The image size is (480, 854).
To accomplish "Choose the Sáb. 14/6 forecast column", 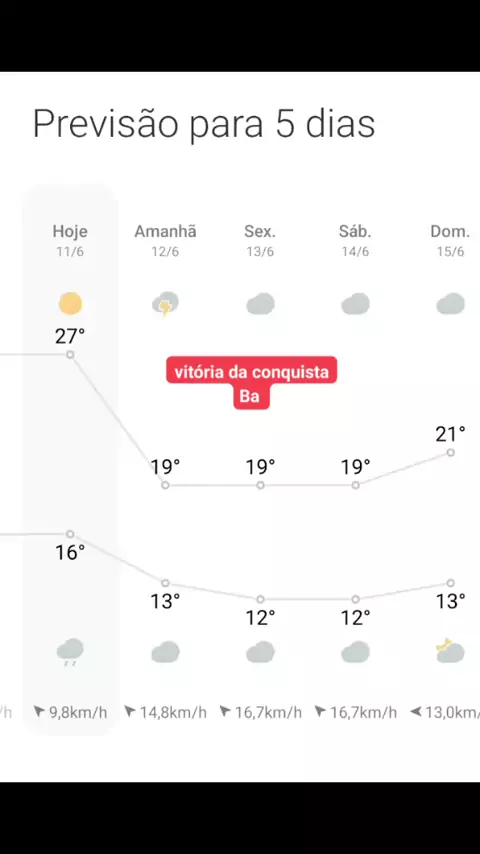I will (355, 459).
